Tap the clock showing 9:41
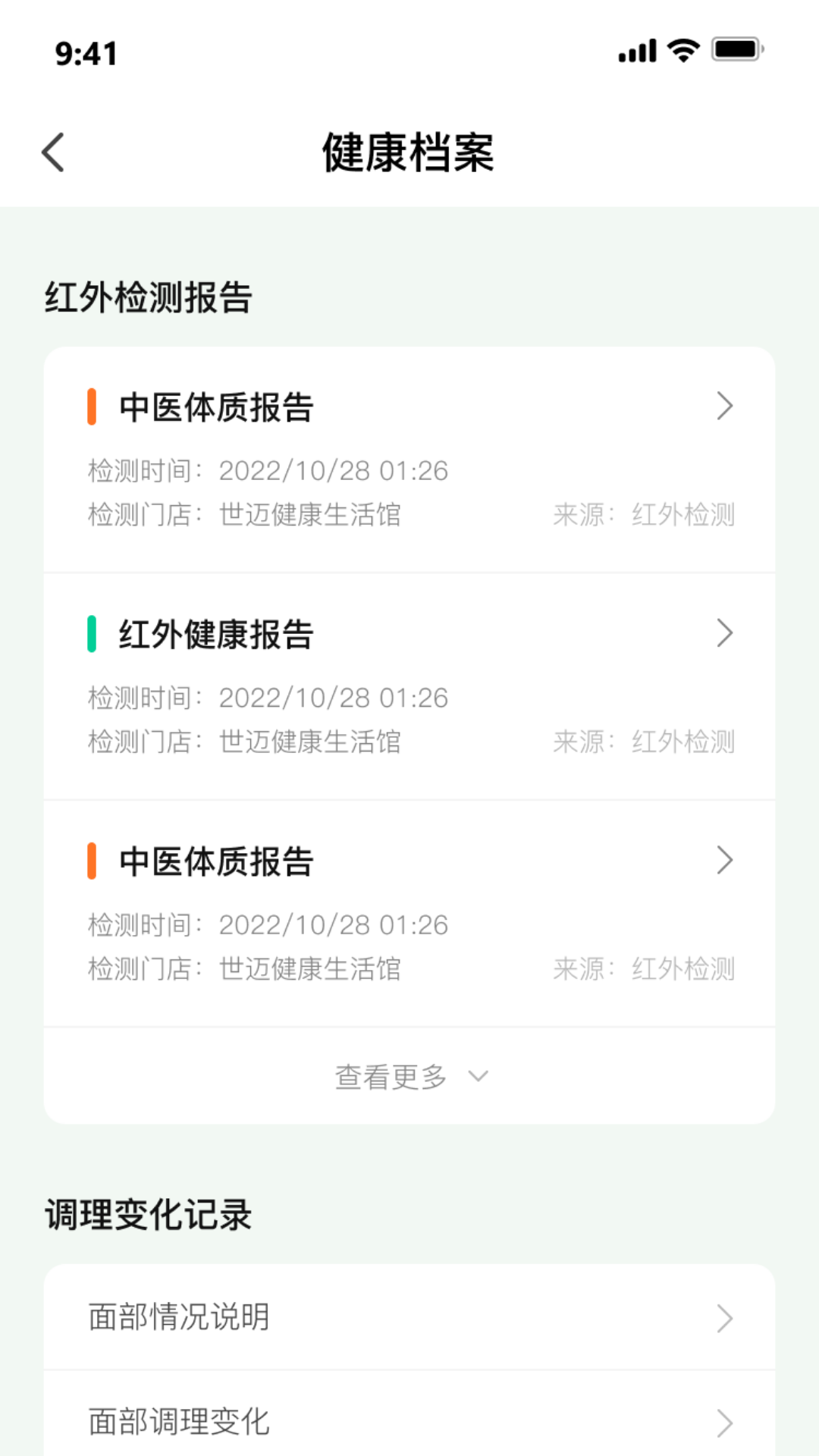 85,55
